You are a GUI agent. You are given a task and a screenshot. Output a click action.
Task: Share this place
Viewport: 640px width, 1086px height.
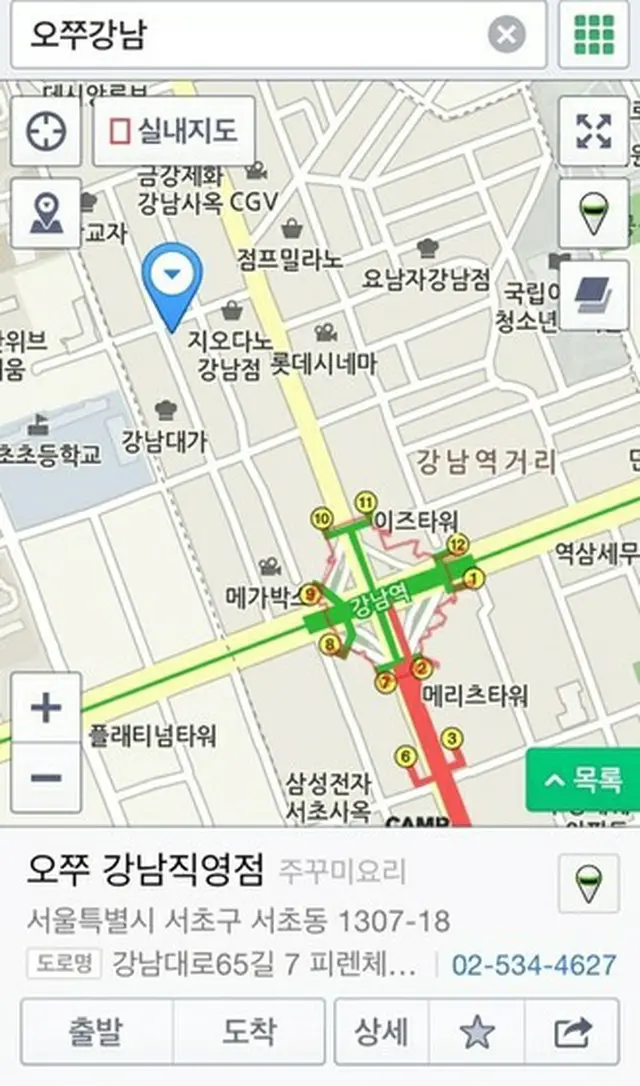click(x=573, y=1031)
